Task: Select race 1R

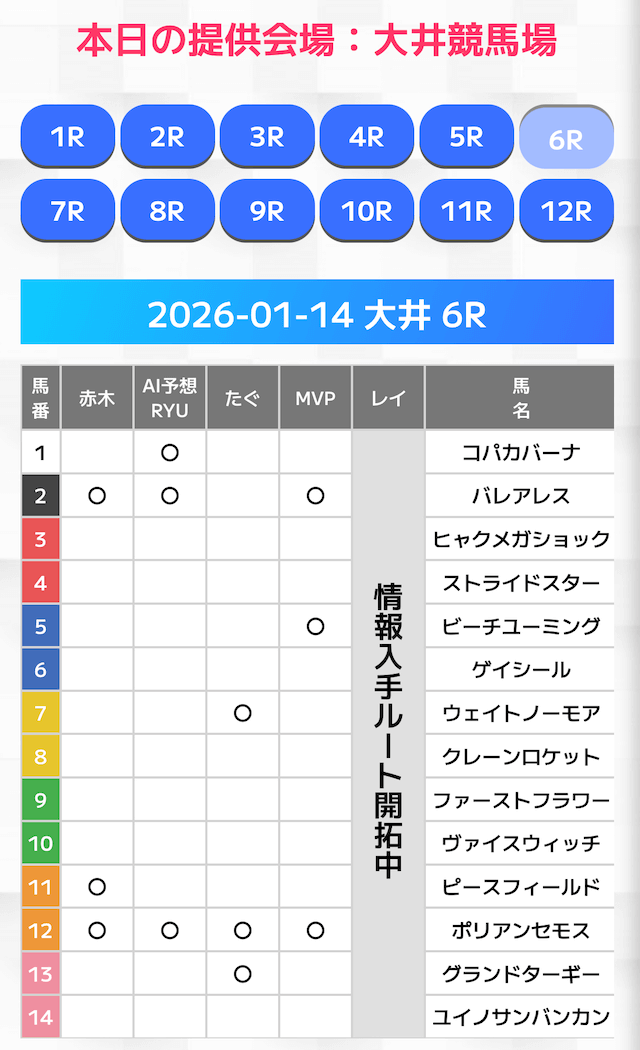Action: click(x=67, y=137)
